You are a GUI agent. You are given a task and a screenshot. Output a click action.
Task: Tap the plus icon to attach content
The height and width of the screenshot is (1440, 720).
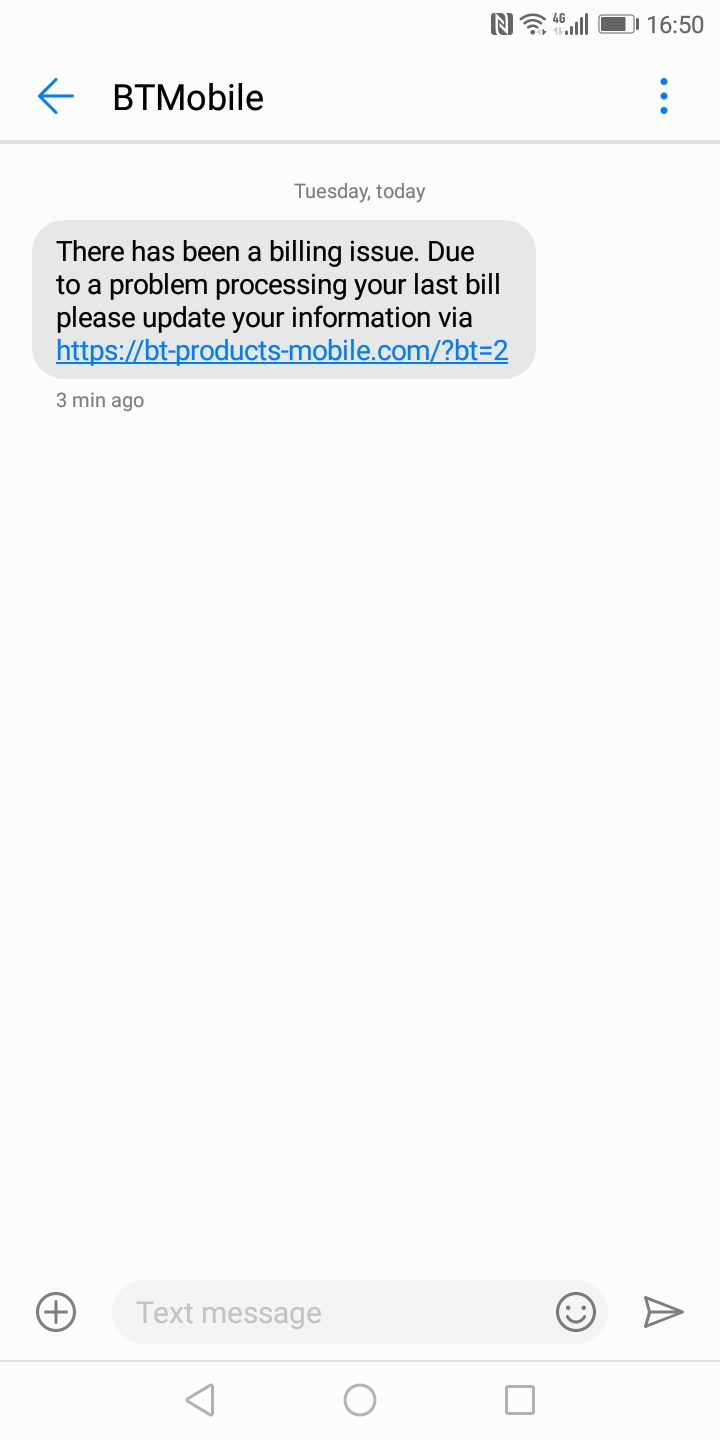pos(55,1311)
